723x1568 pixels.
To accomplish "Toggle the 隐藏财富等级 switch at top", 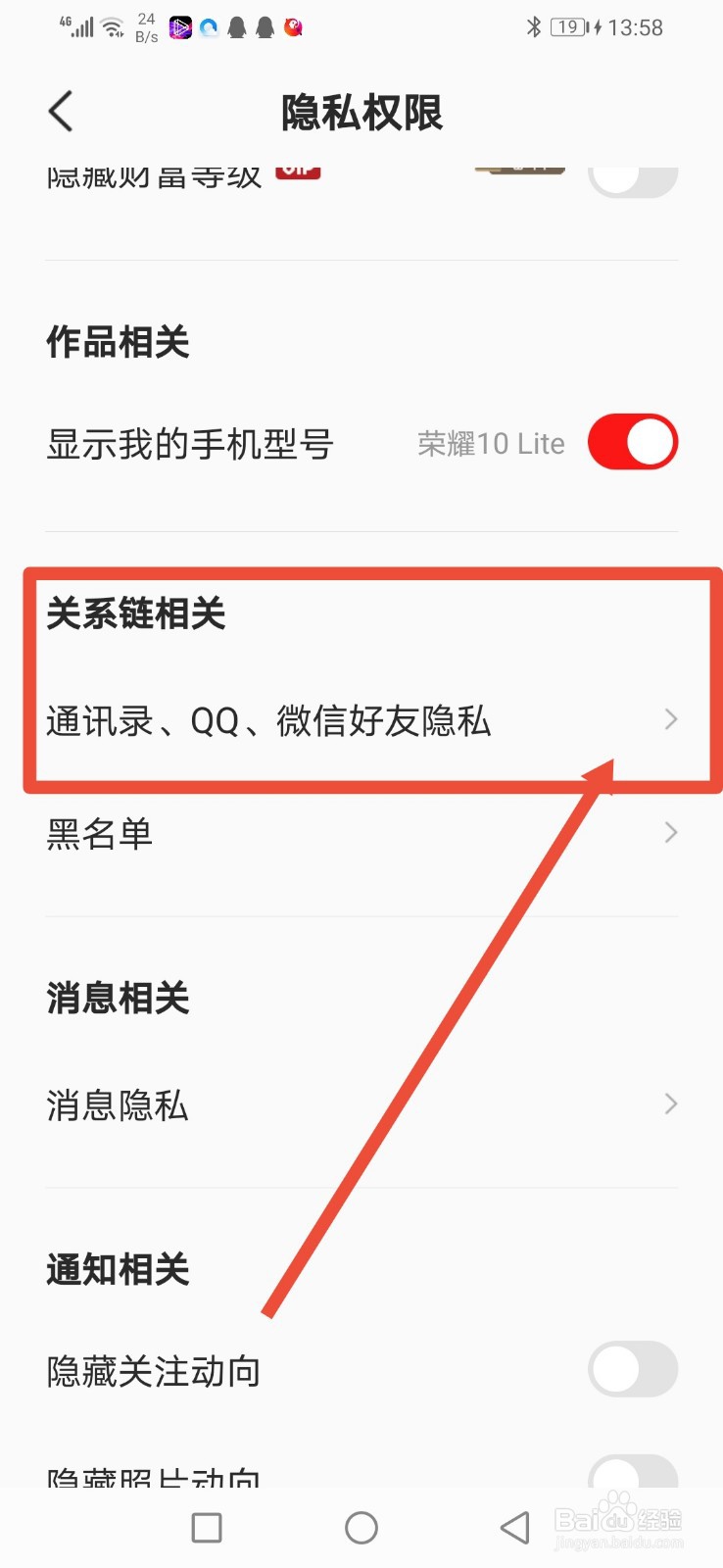I will click(x=634, y=176).
